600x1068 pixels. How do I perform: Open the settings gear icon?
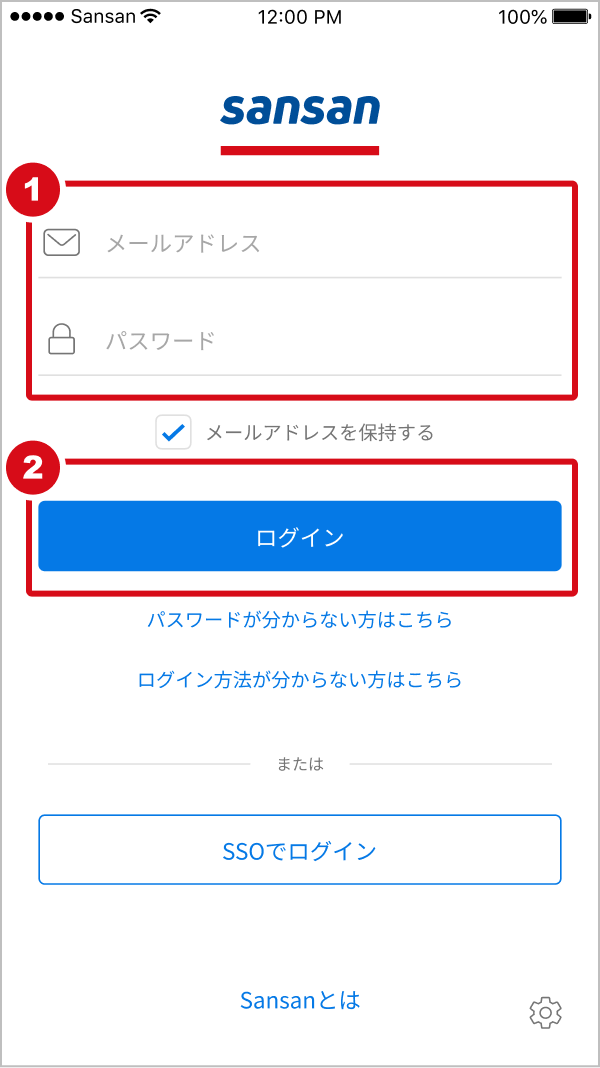pos(545,1012)
